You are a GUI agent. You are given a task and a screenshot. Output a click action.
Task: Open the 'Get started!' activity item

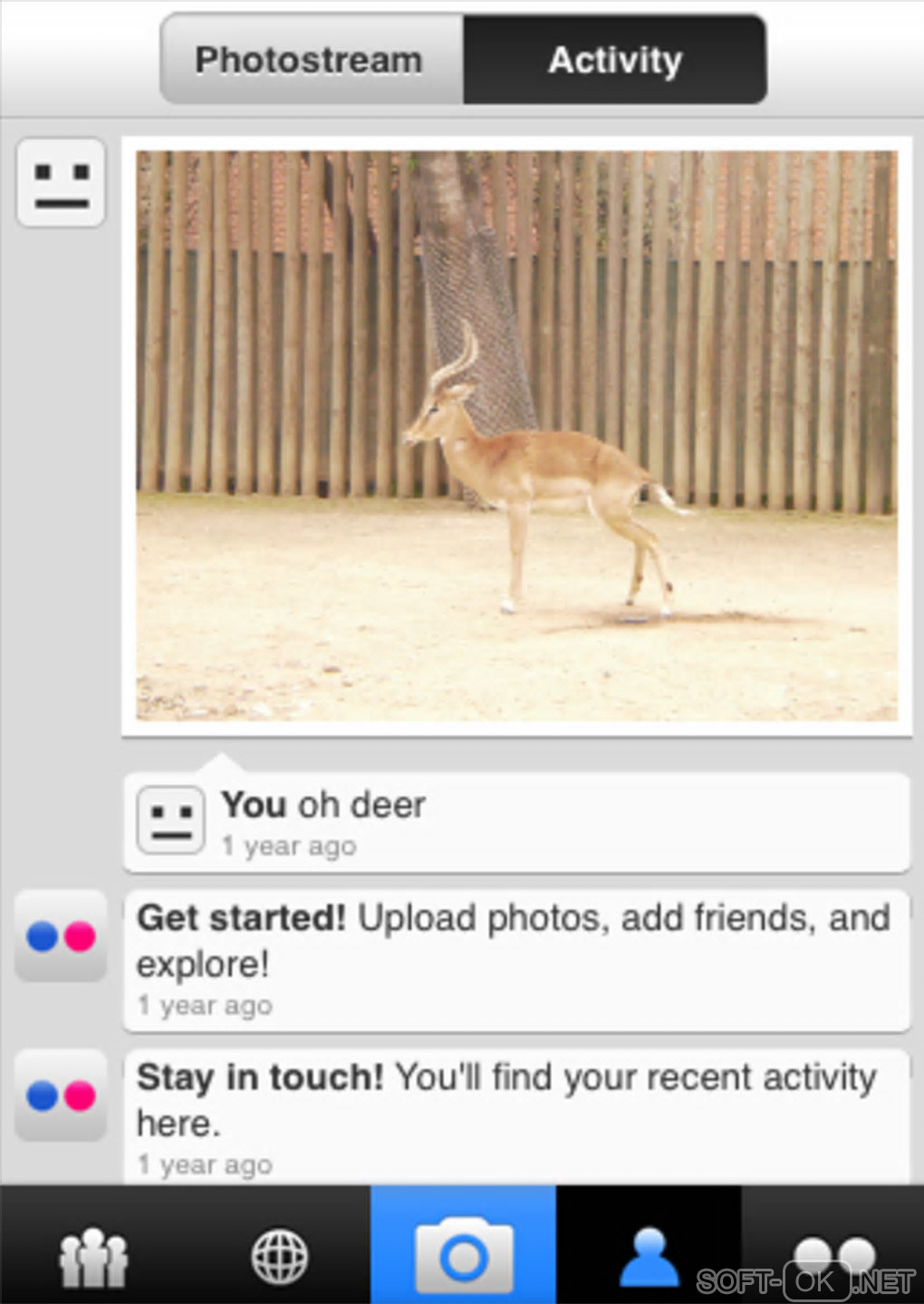516,961
